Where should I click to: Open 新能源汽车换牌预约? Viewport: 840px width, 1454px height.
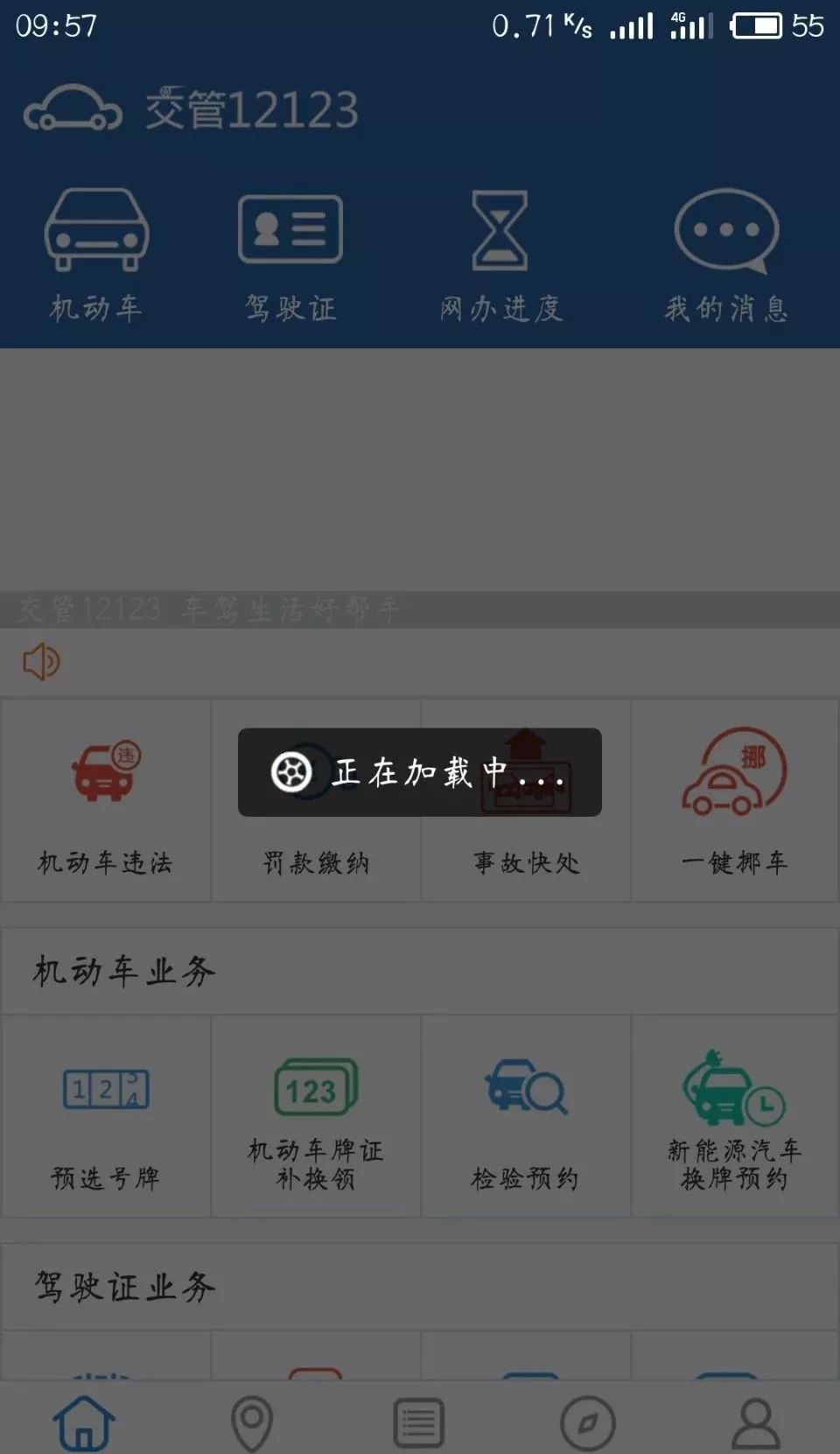[735, 1116]
